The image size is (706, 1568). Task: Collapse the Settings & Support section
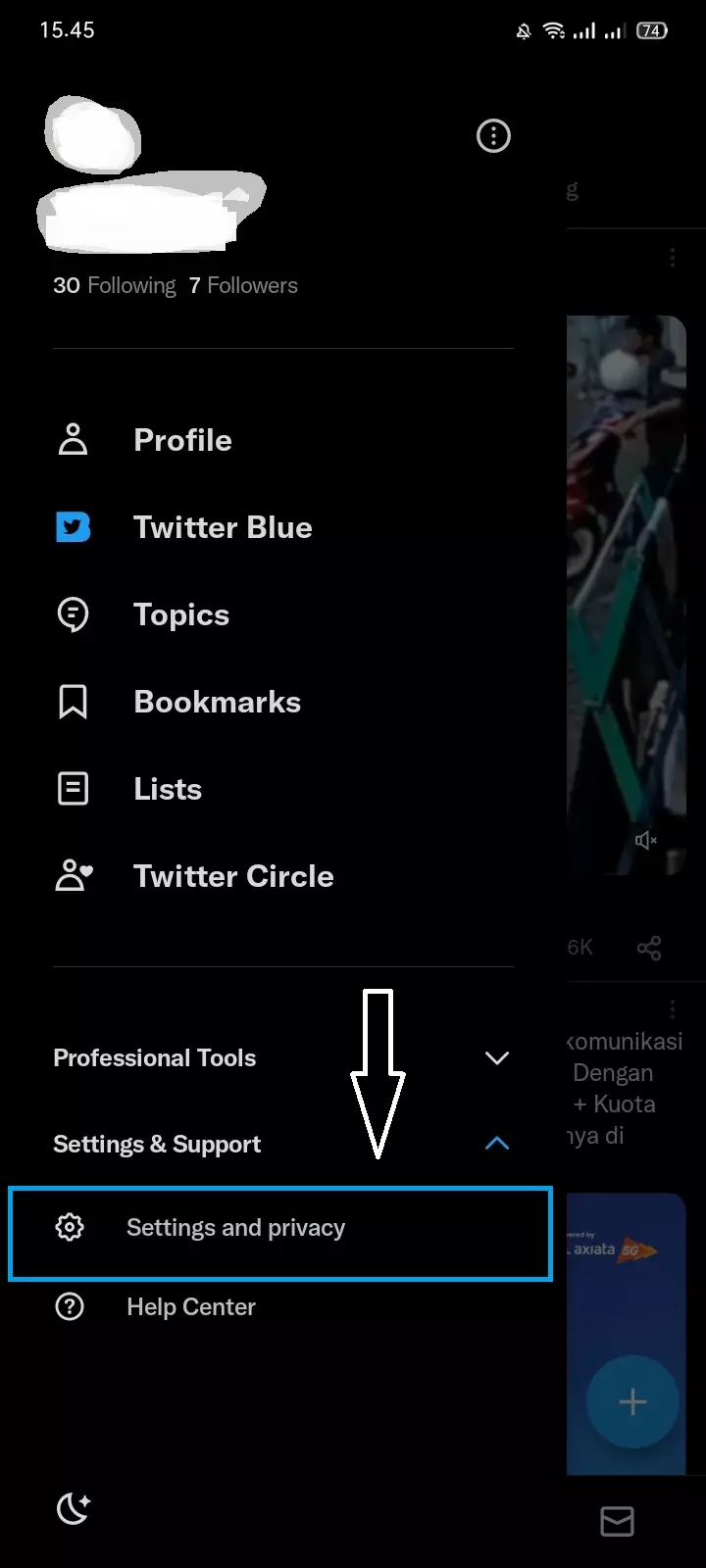496,1144
